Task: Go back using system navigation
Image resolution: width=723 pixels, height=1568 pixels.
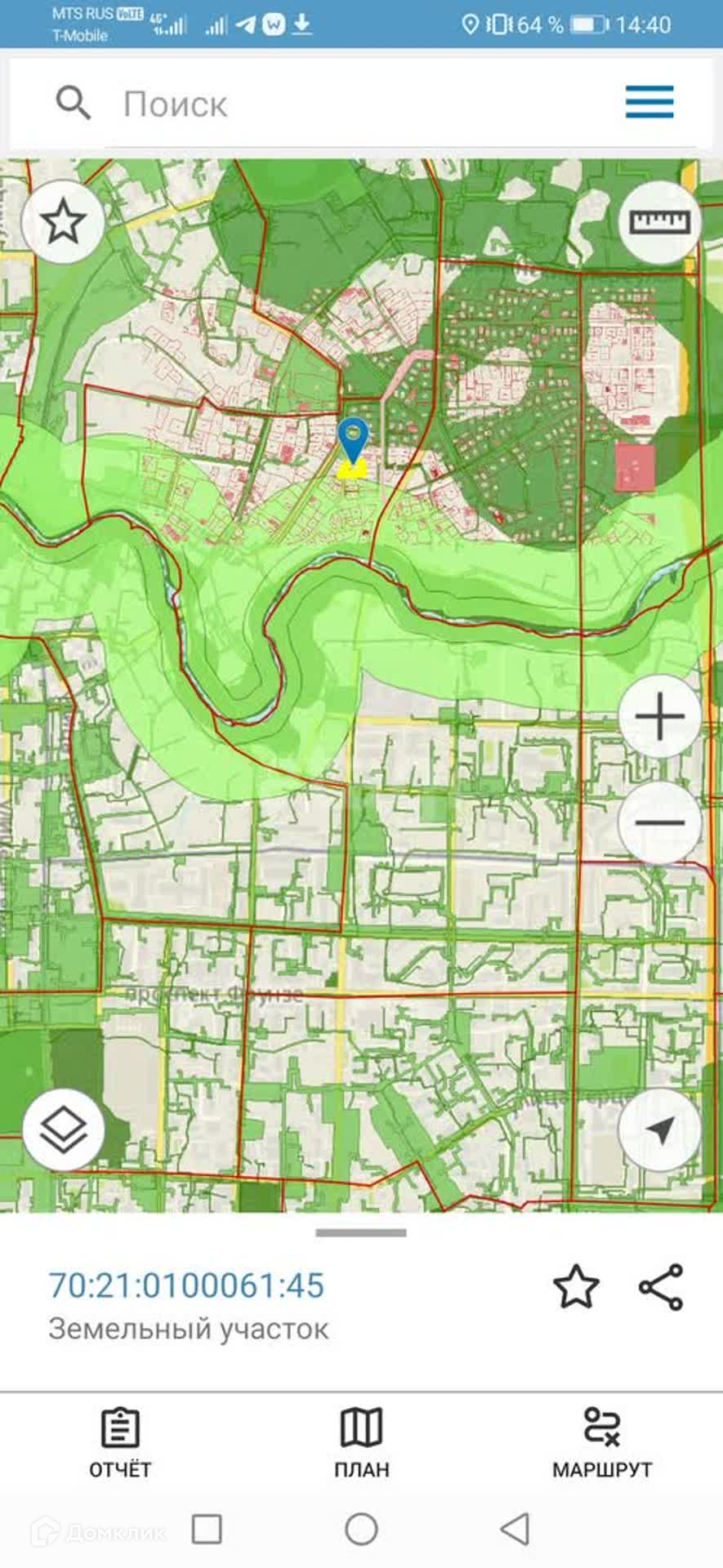Action: 515,1530
